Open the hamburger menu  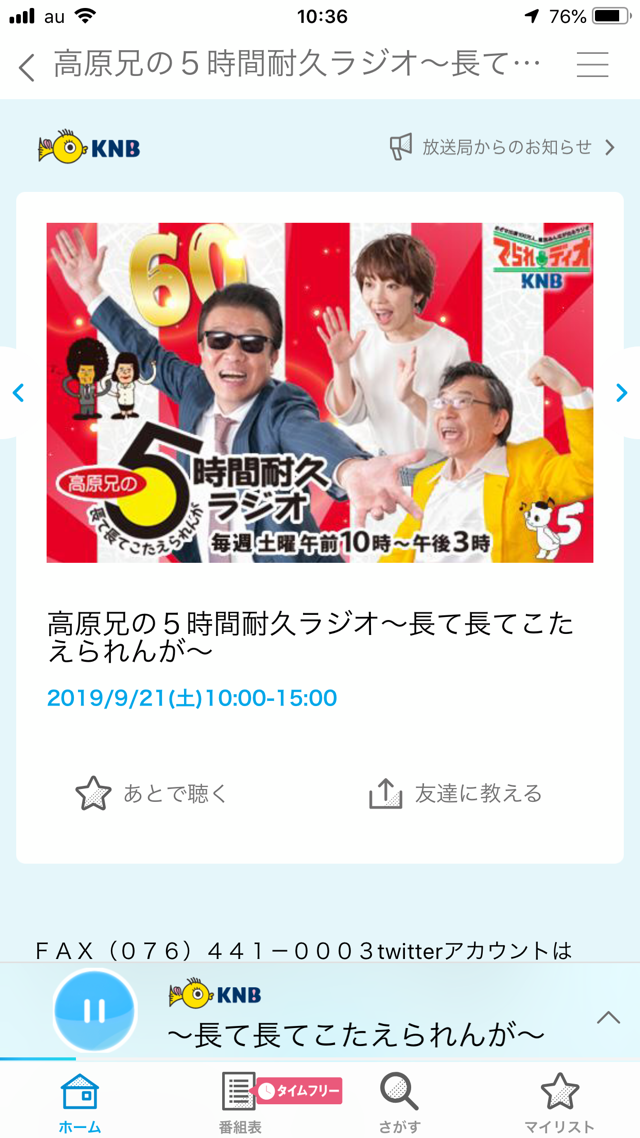[x=593, y=66]
